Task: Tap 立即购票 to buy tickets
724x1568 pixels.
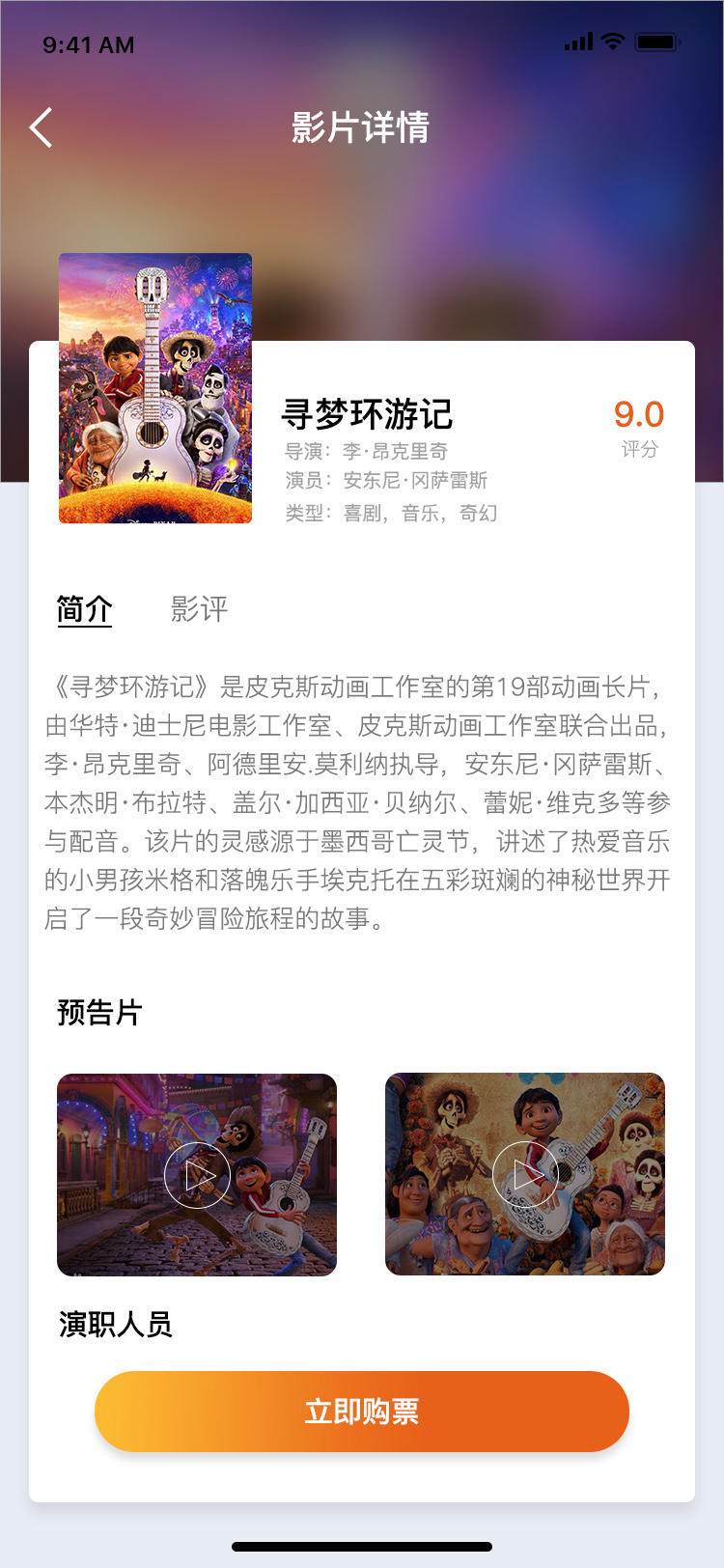Action: (x=362, y=1412)
